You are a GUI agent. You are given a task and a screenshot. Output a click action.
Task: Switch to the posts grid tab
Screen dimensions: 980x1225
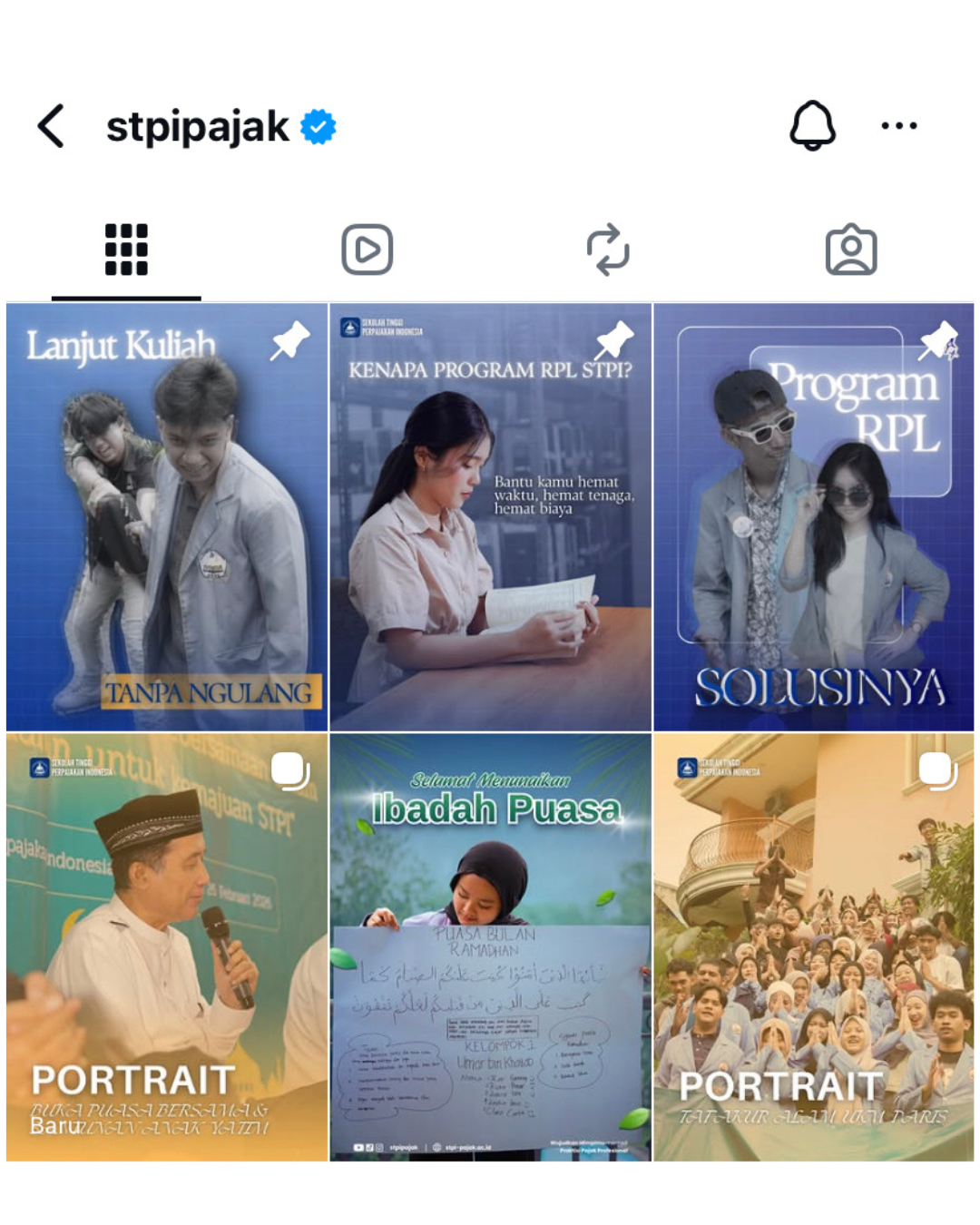(x=126, y=250)
